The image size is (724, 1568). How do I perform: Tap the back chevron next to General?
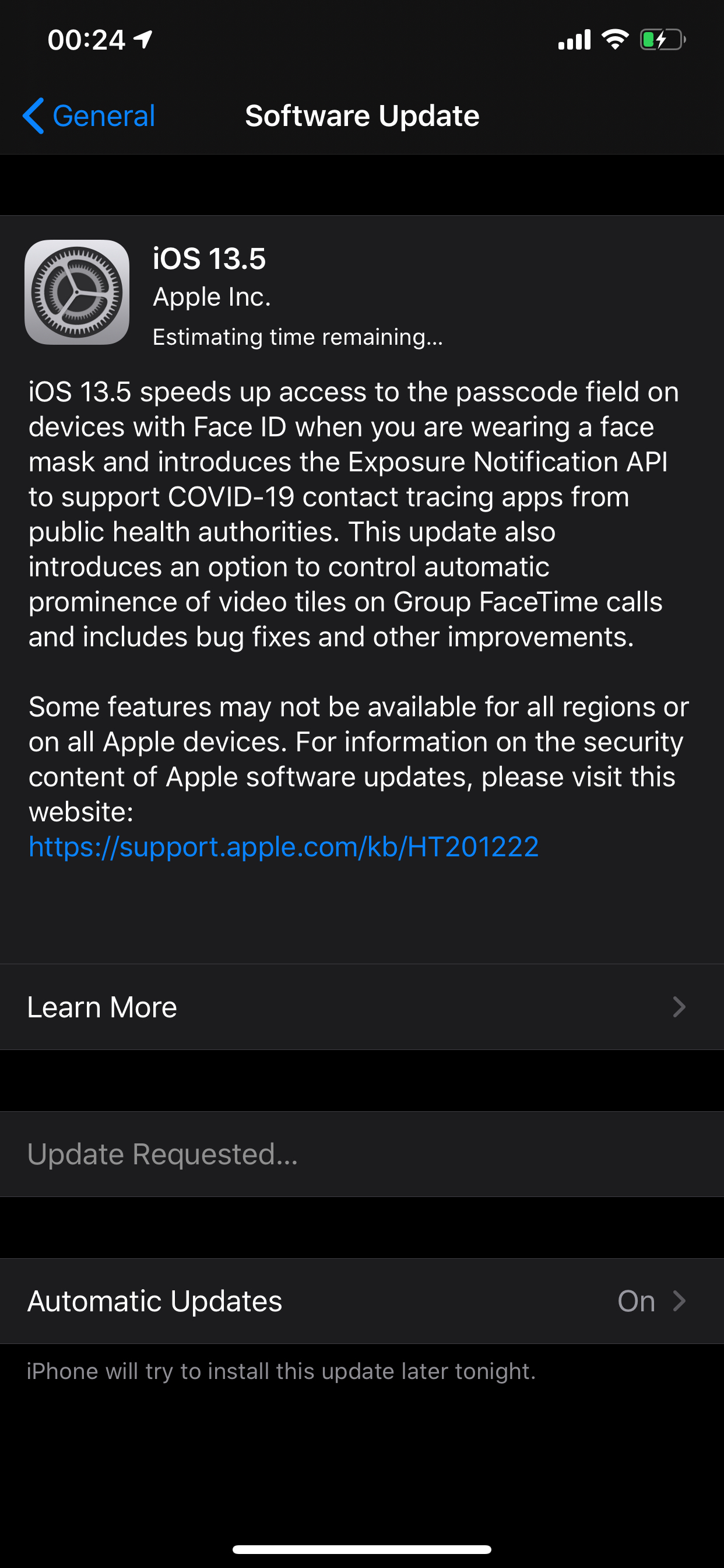coord(34,116)
